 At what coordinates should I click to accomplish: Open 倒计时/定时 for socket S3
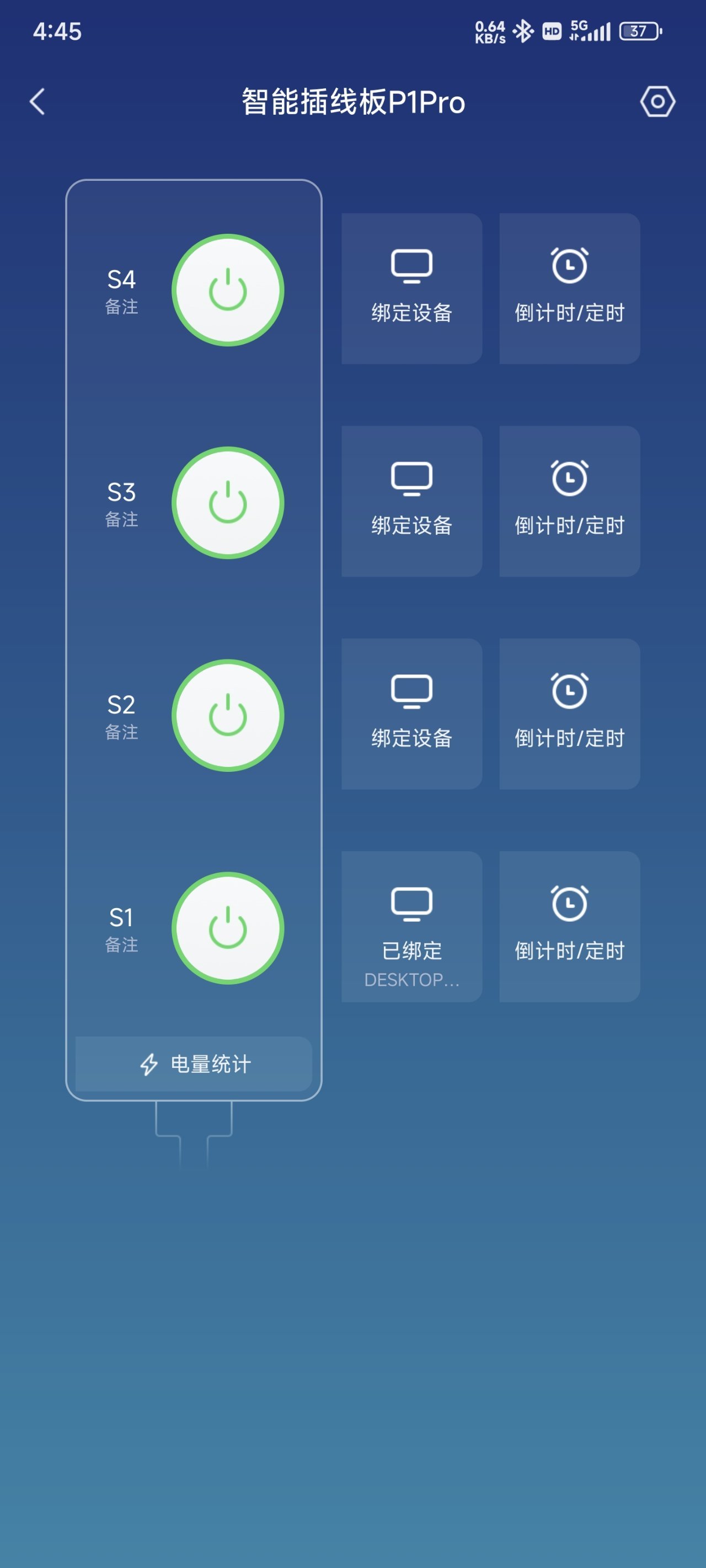tap(569, 501)
